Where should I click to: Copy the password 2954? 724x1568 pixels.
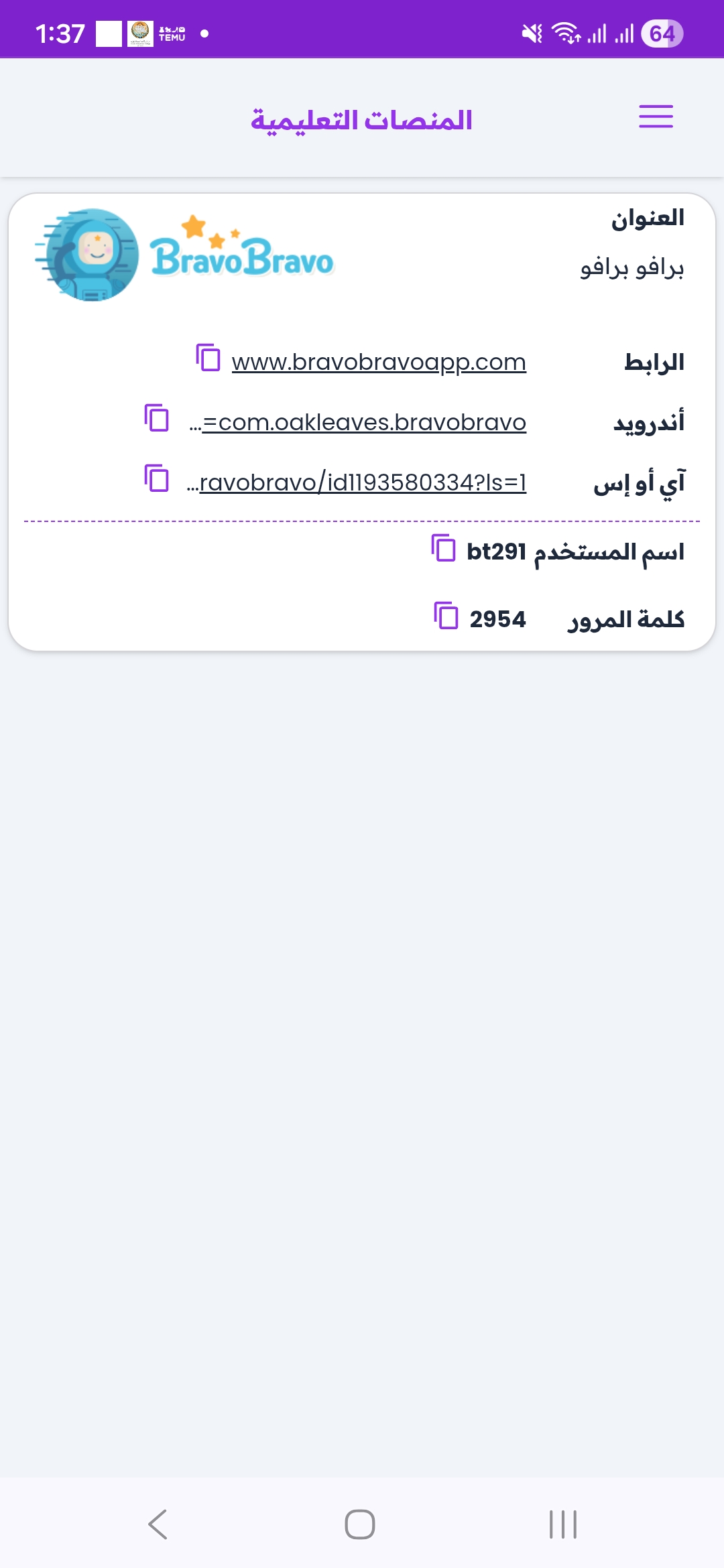446,615
